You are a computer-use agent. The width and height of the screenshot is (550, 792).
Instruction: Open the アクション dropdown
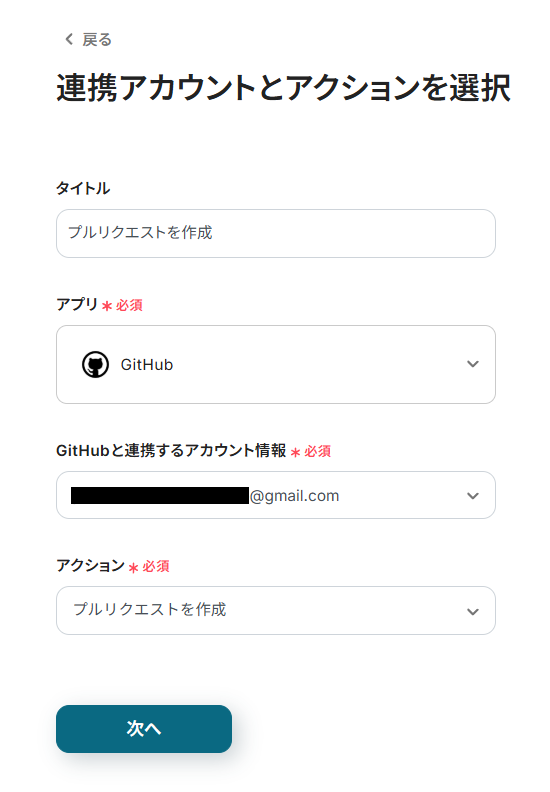pyautogui.click(x=276, y=610)
